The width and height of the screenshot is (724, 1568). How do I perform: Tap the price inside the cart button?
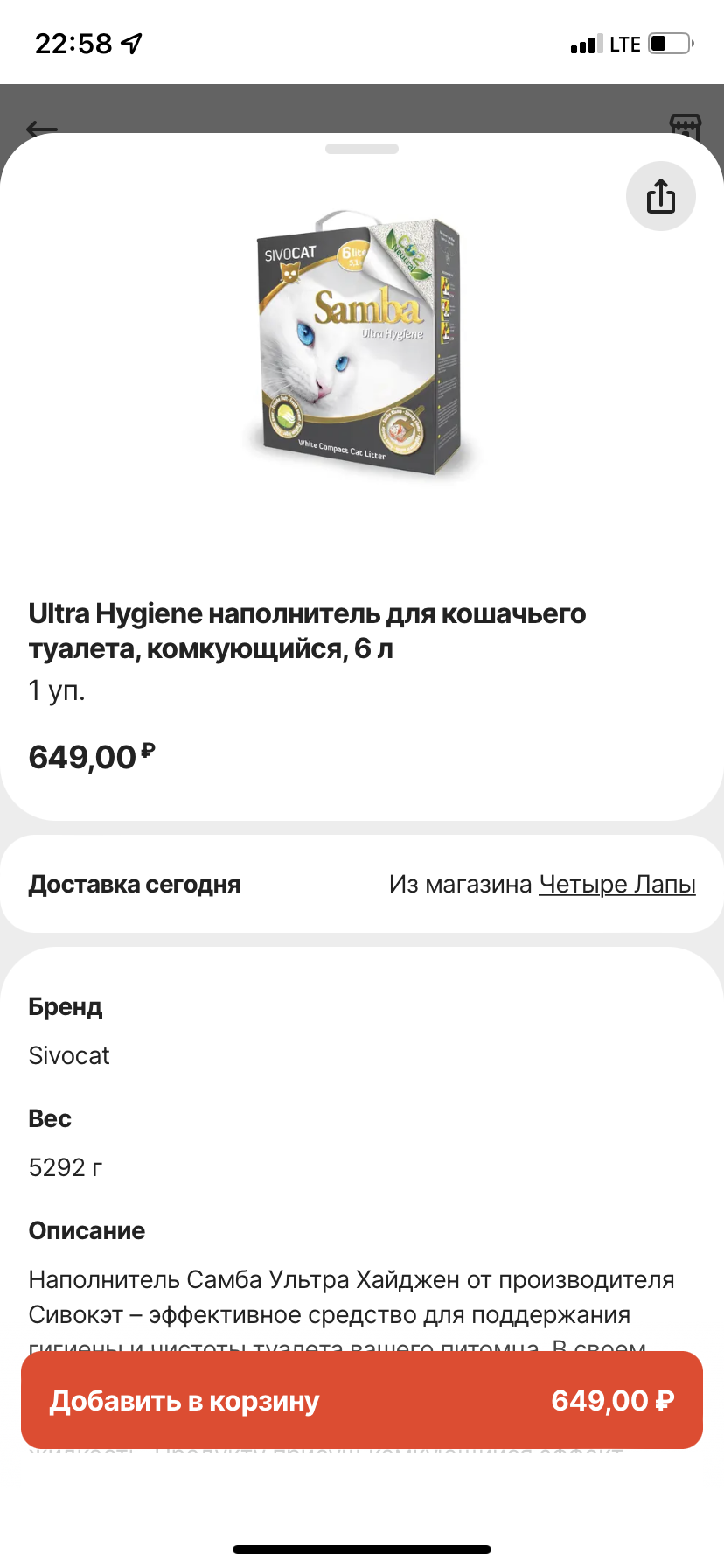[x=612, y=1400]
